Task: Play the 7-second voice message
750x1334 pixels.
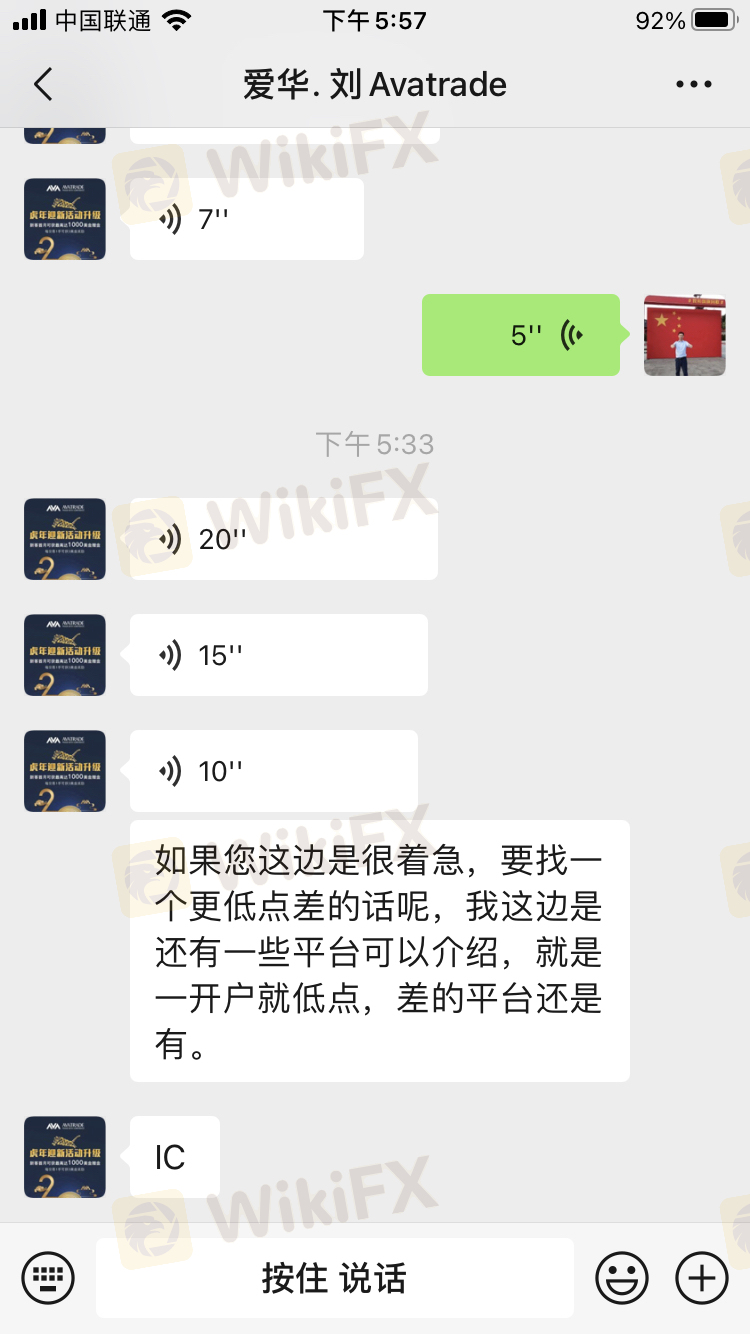Action: click(x=246, y=219)
